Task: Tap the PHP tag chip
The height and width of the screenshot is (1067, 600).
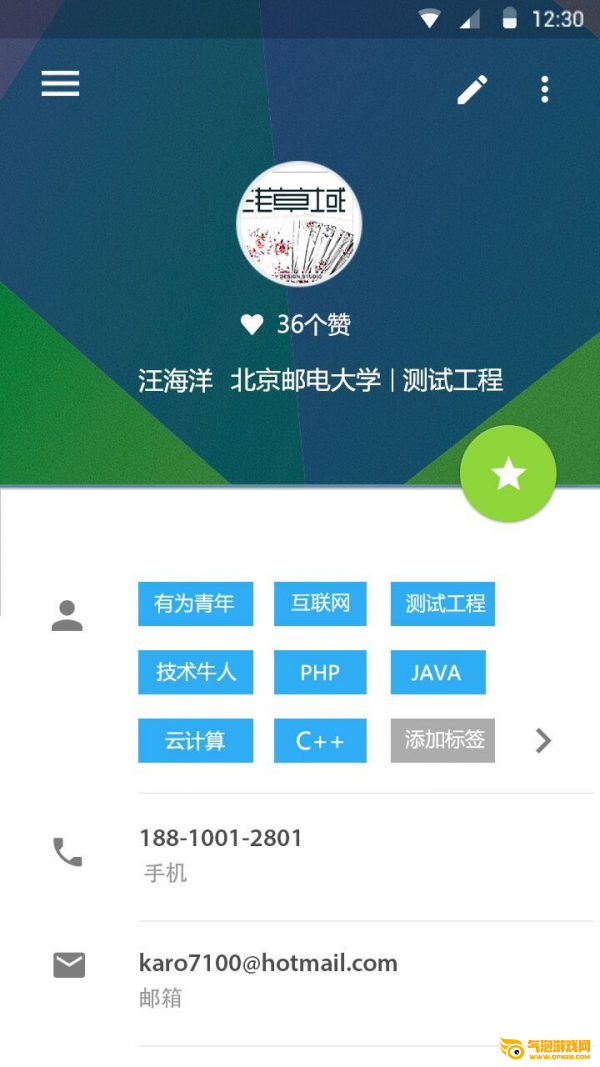Action: 320,672
